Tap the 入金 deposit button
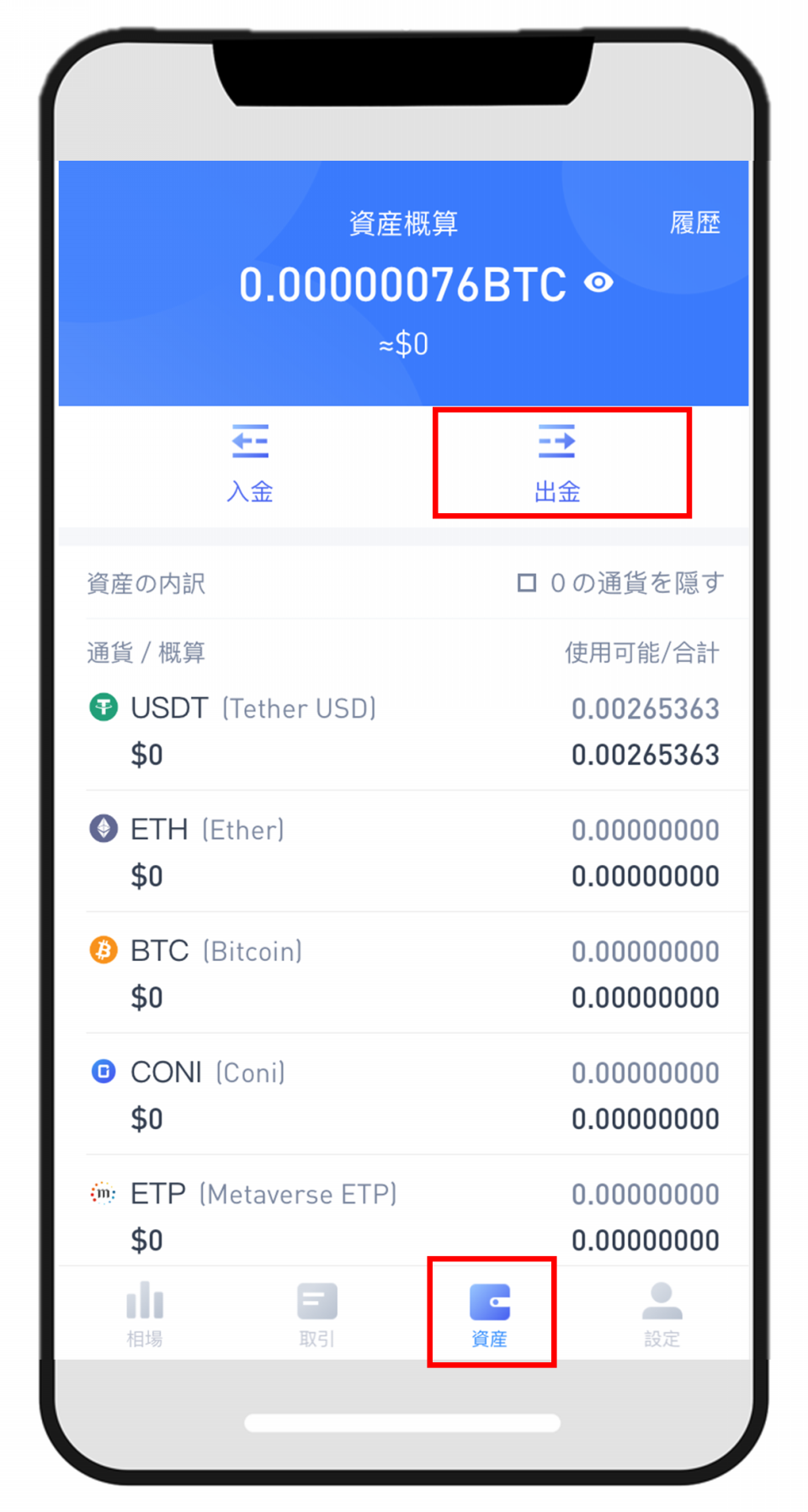Image resolution: width=808 pixels, height=1512 pixels. coord(250,464)
